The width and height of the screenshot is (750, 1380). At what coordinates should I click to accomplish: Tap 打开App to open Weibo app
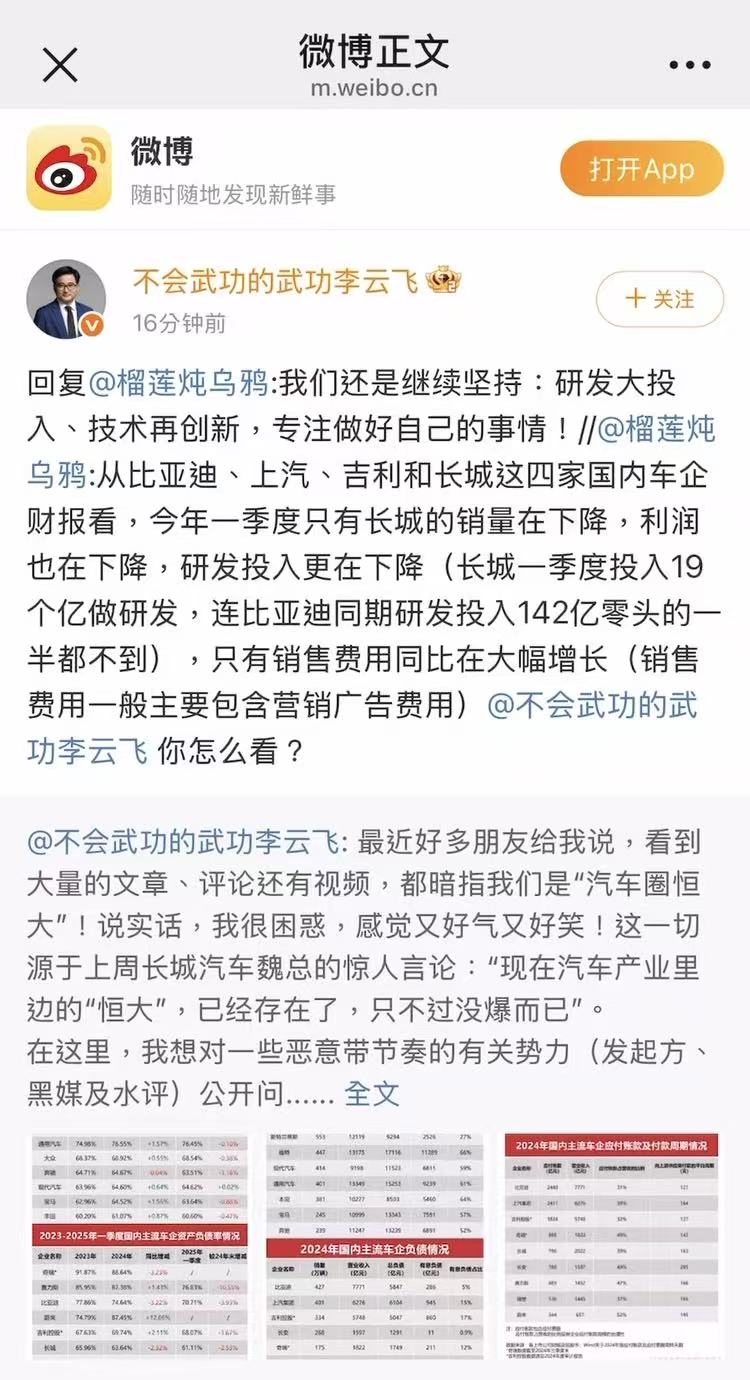[x=641, y=169]
